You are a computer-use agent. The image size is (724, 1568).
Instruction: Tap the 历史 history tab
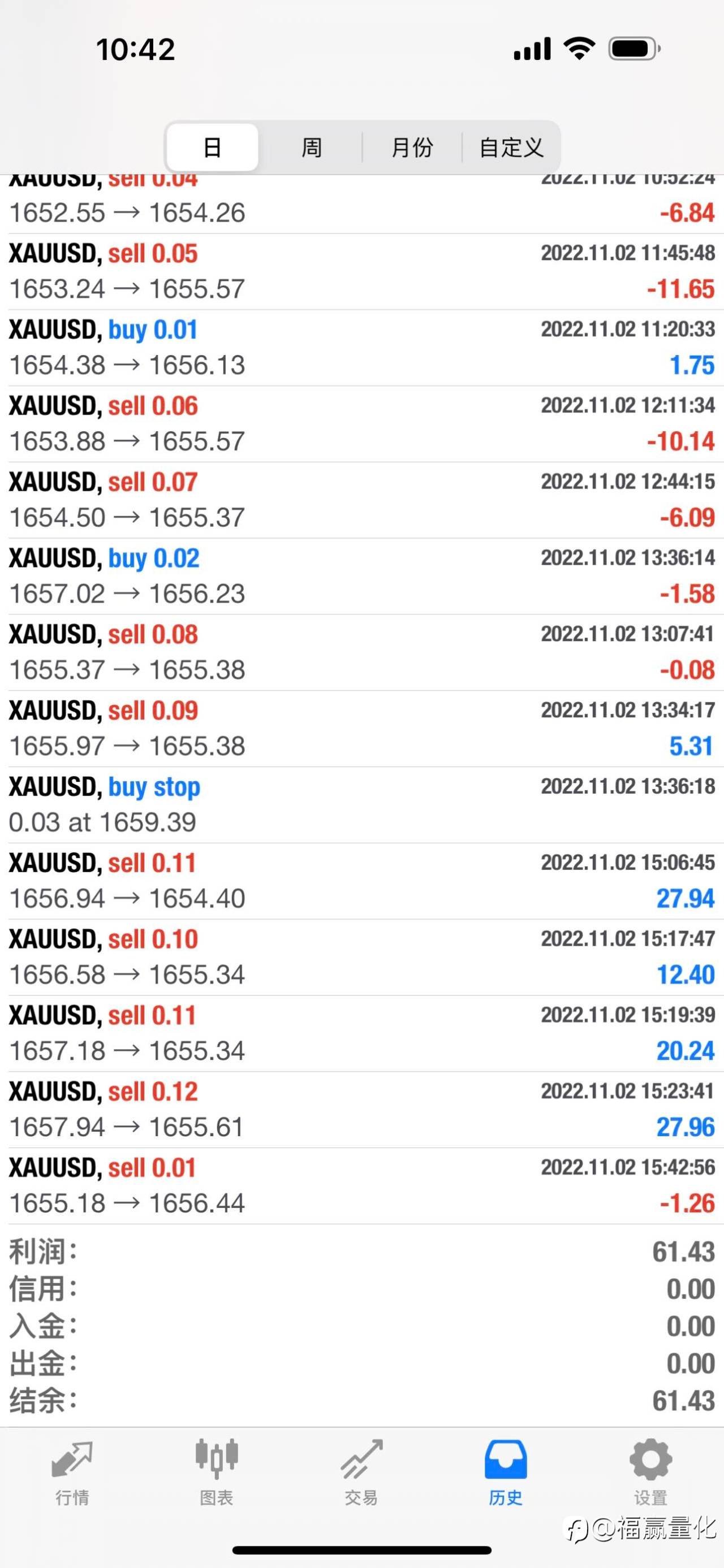[506, 1472]
